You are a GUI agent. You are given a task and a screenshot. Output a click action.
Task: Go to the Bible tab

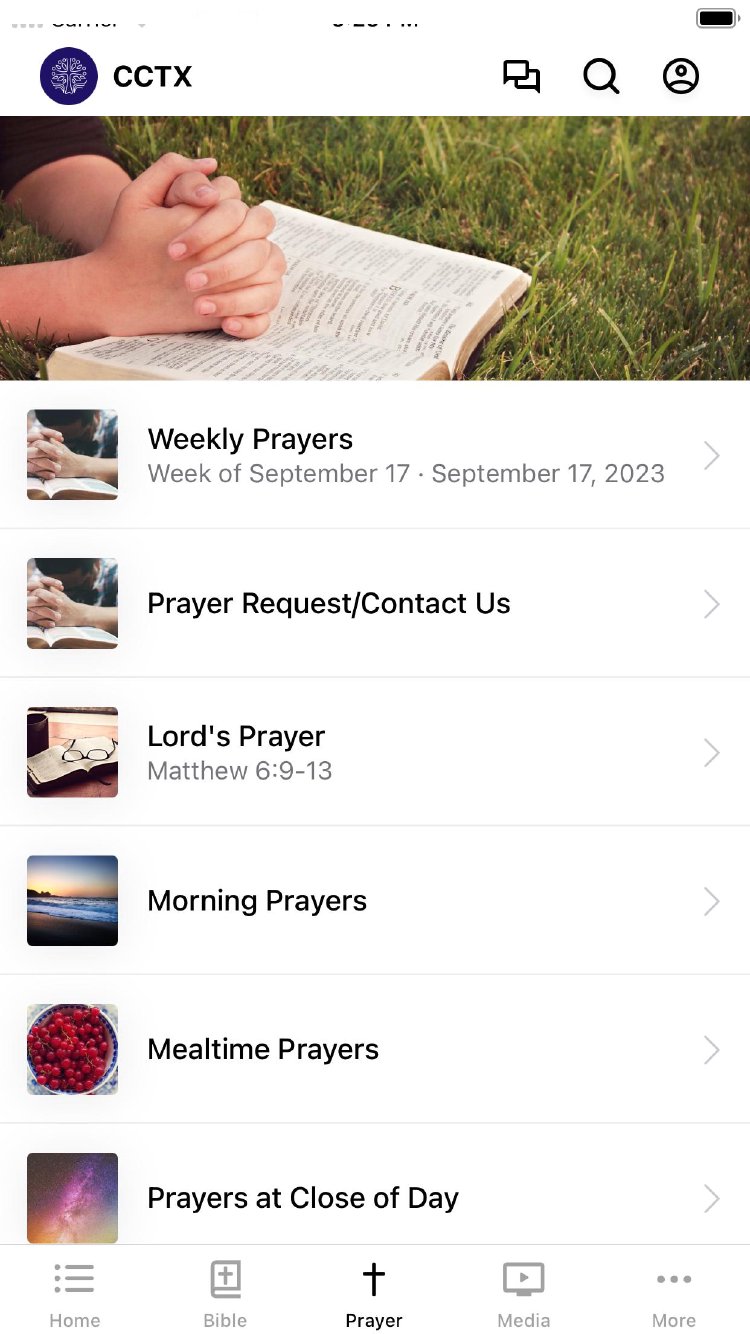pos(225,1294)
